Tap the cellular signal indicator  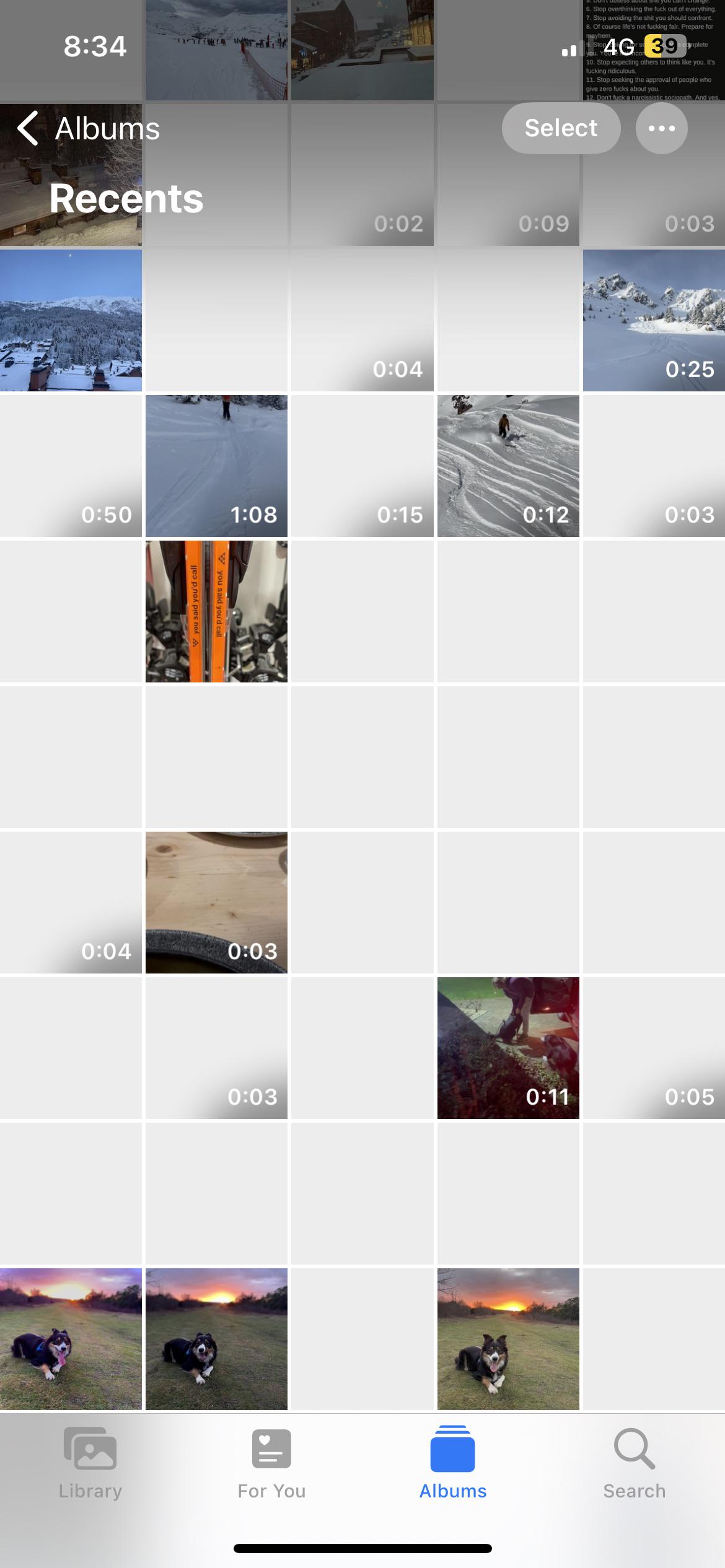click(x=568, y=48)
